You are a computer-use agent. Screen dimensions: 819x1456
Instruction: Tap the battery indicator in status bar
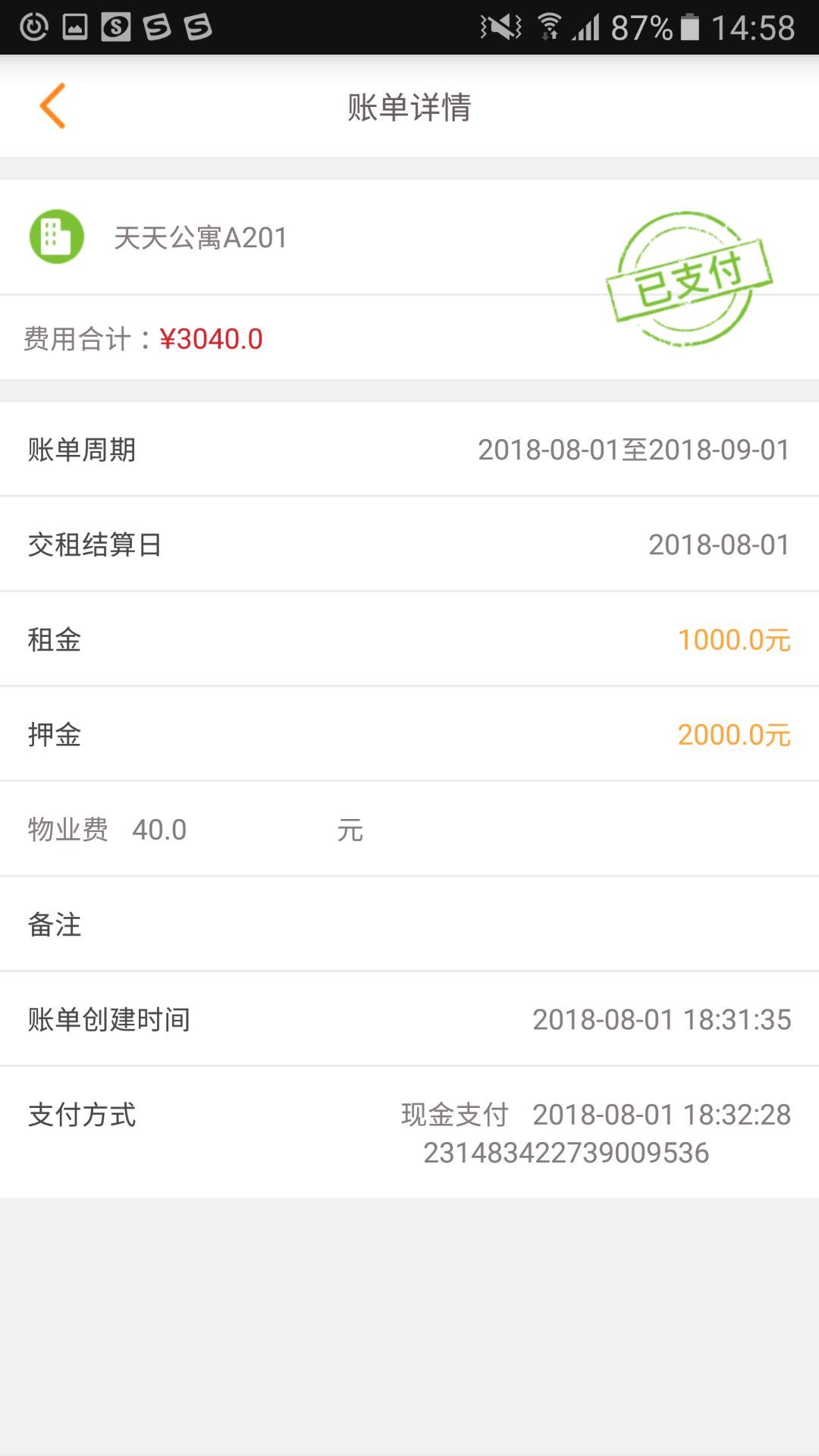[692, 24]
